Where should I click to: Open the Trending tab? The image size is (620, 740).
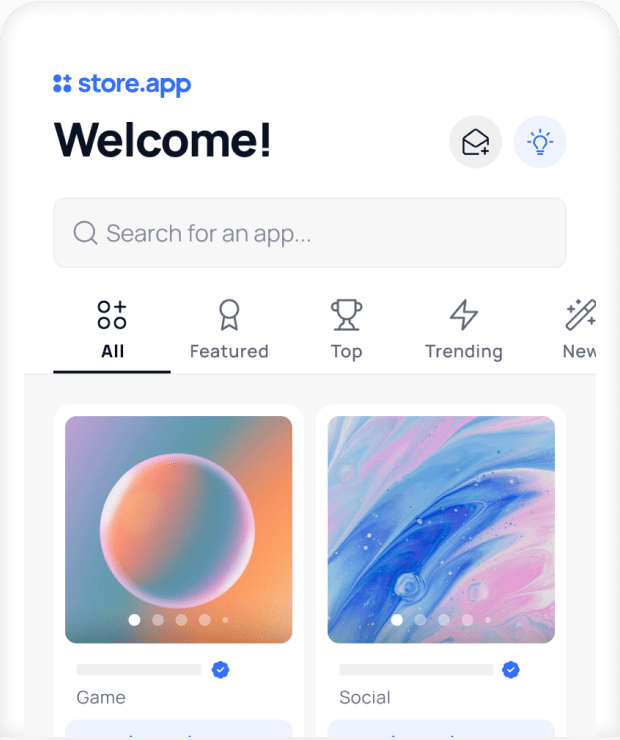463,330
